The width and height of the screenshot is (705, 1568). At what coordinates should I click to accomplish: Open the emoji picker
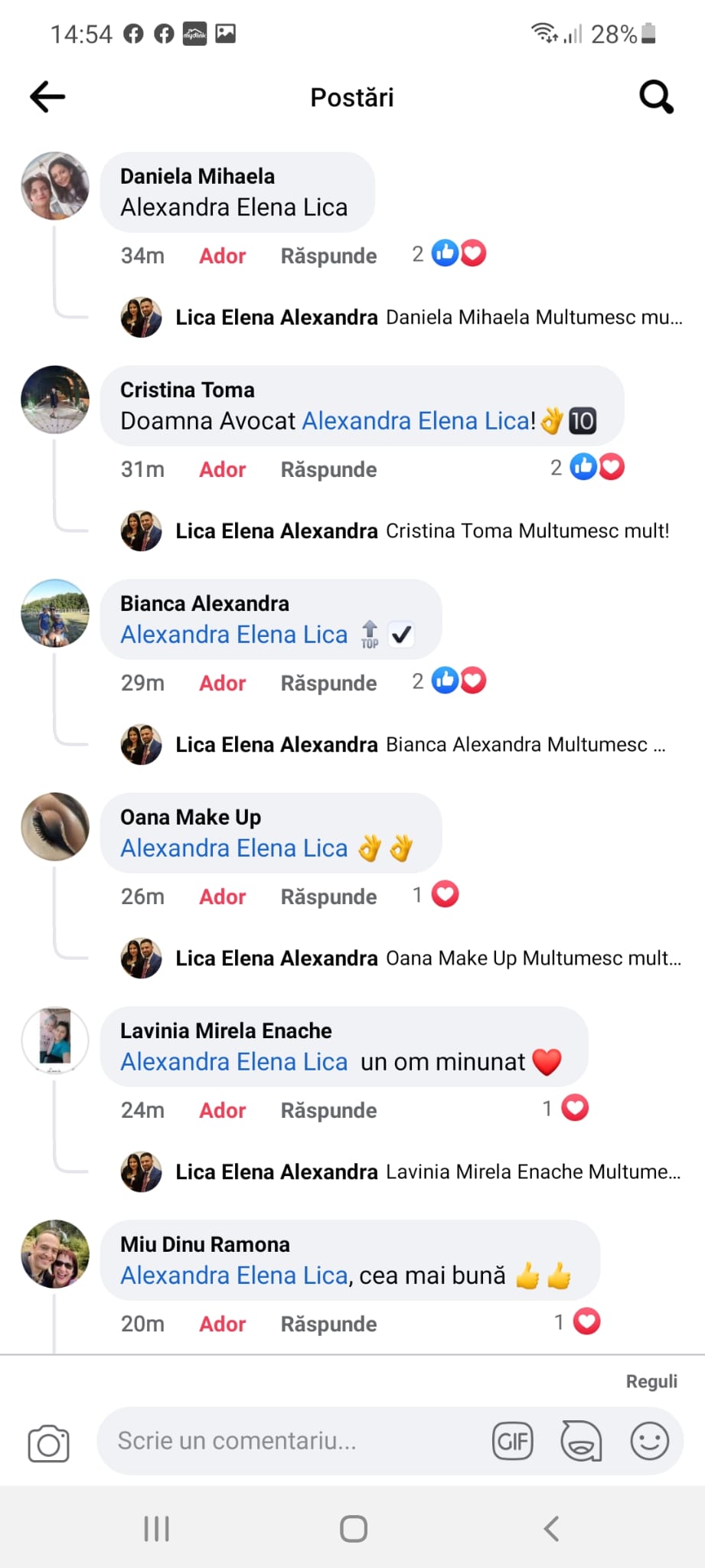(649, 1442)
